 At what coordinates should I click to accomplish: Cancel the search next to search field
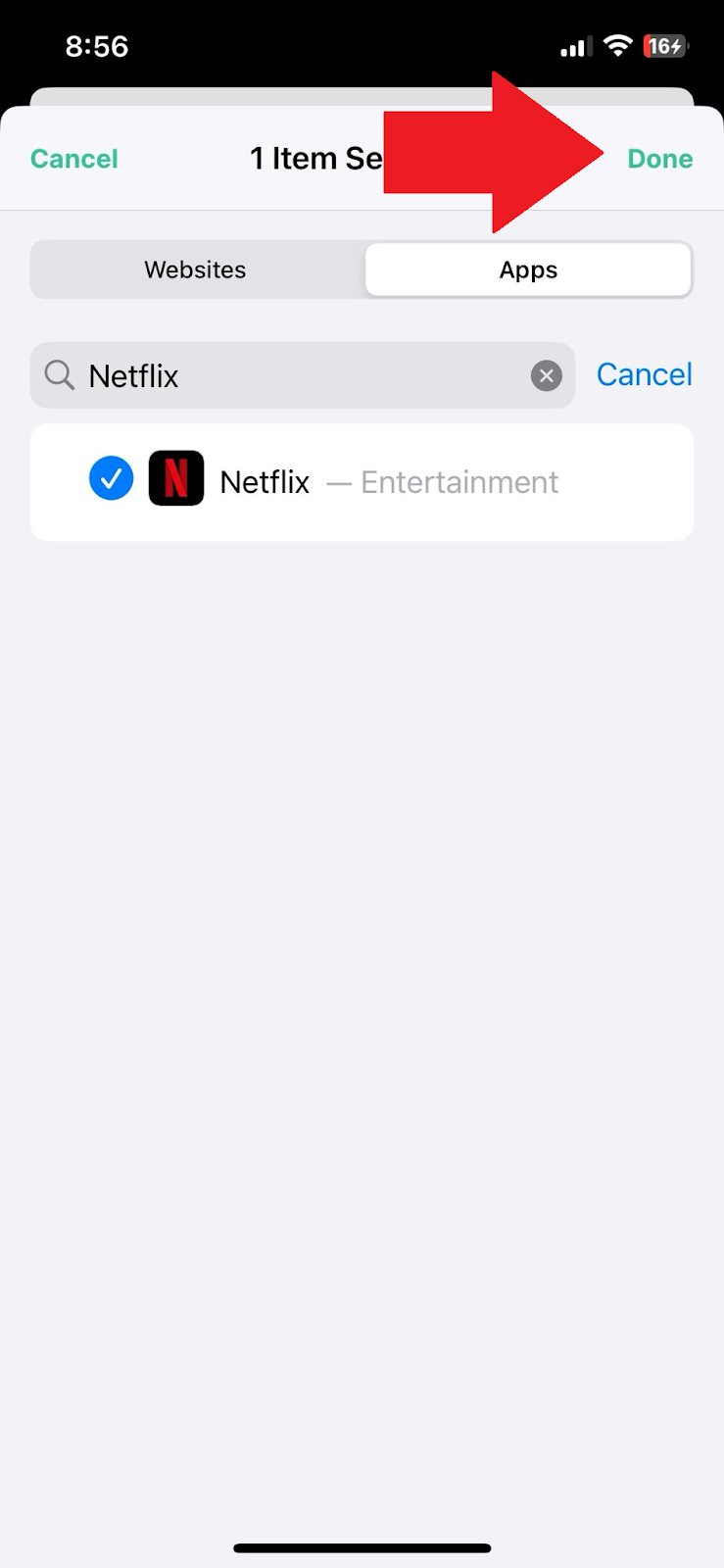click(x=644, y=374)
